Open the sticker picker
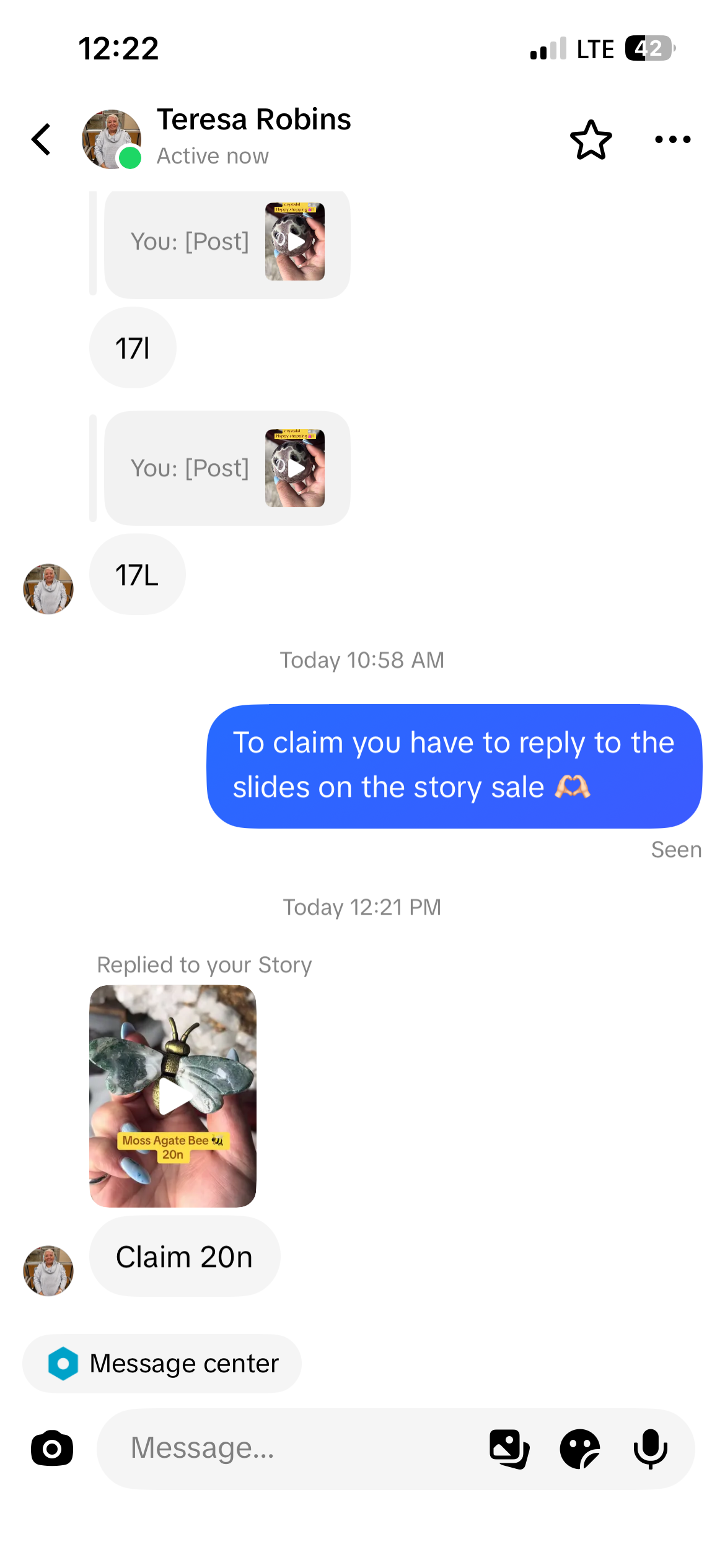Image resolution: width=725 pixels, height=1568 pixels. [x=580, y=1448]
